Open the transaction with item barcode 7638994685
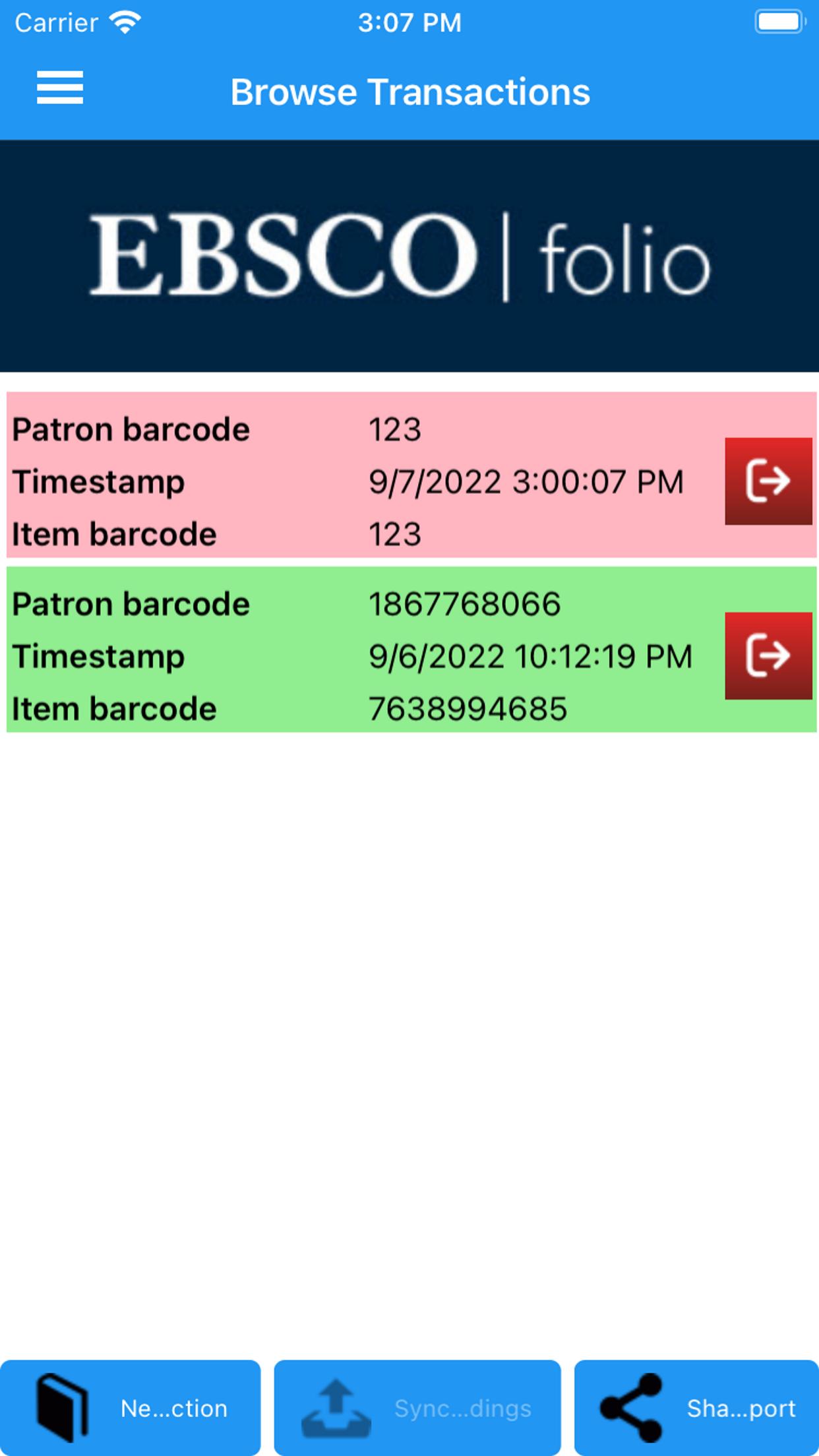The image size is (819, 1456). (411, 650)
